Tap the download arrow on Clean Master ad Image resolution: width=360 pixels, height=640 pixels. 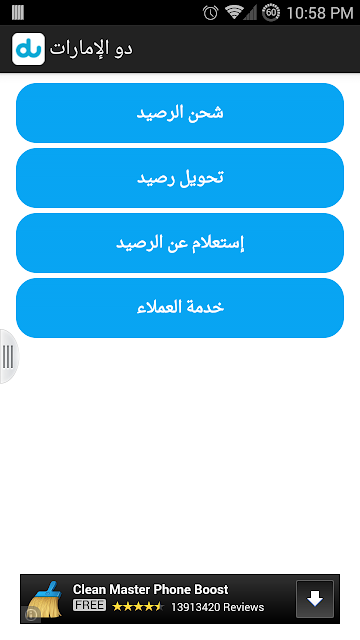coord(315,599)
